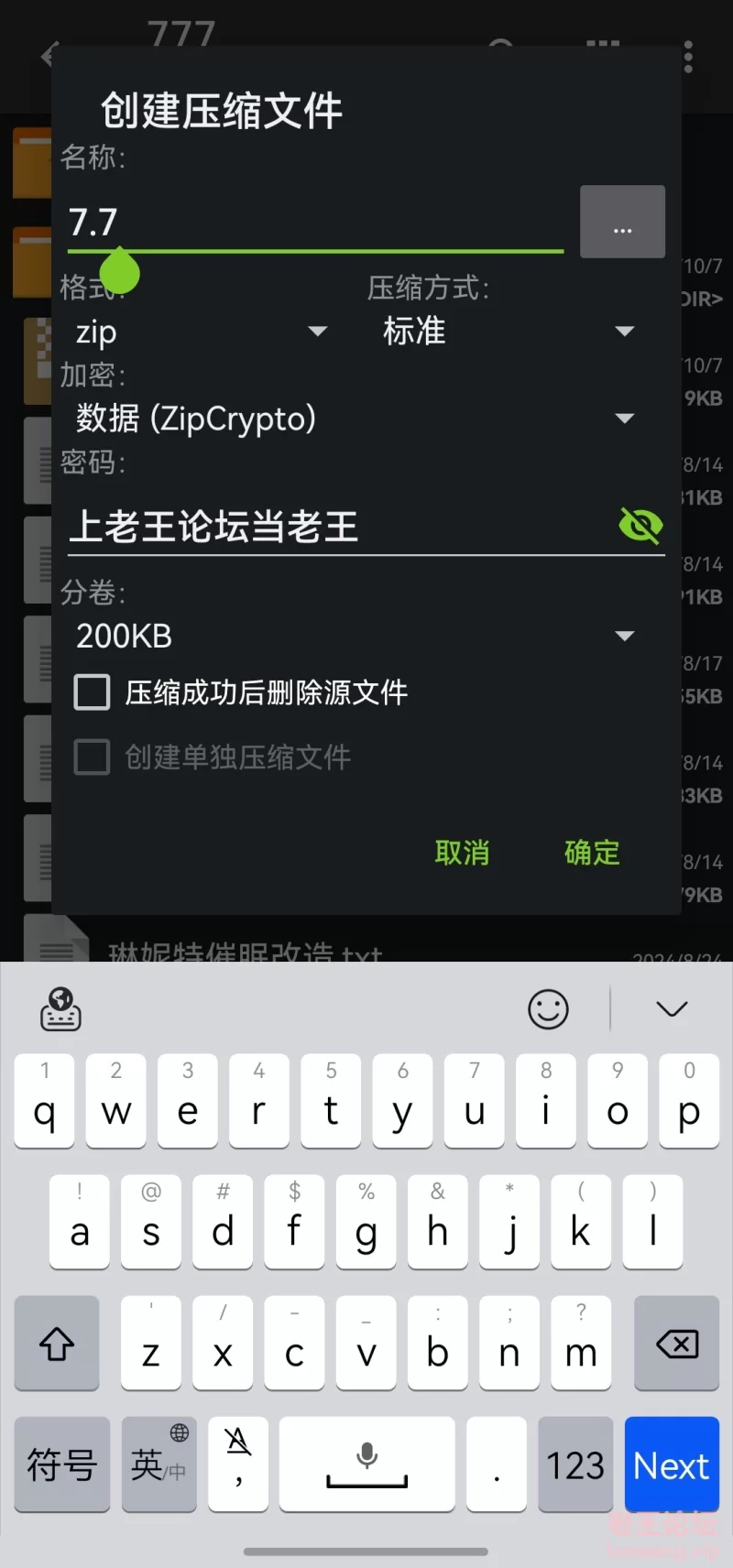Tap the Next key on keyboard
Image resolution: width=733 pixels, height=1568 pixels.
pyautogui.click(x=672, y=1465)
